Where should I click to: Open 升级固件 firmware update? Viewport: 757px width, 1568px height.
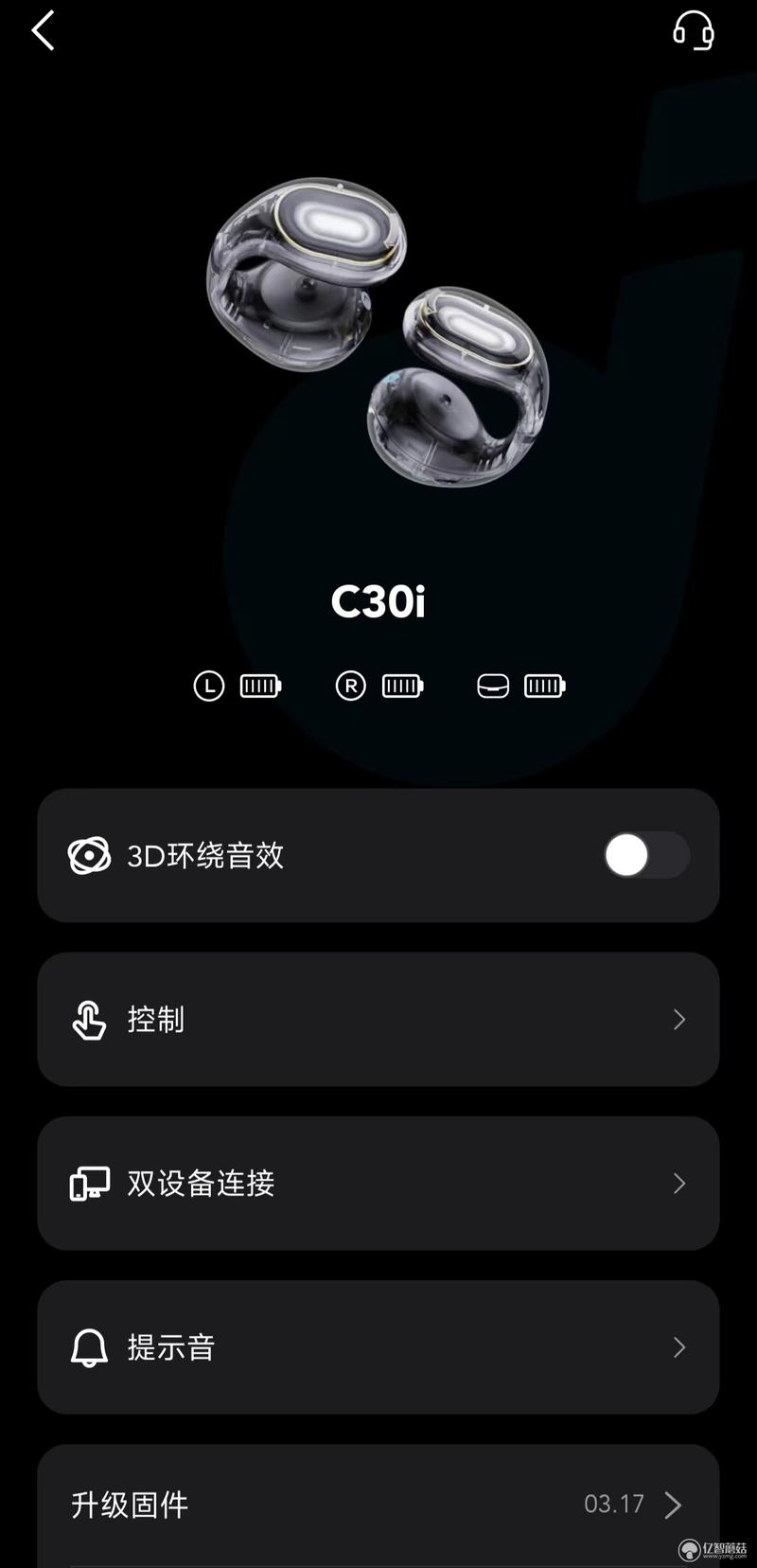click(378, 1505)
